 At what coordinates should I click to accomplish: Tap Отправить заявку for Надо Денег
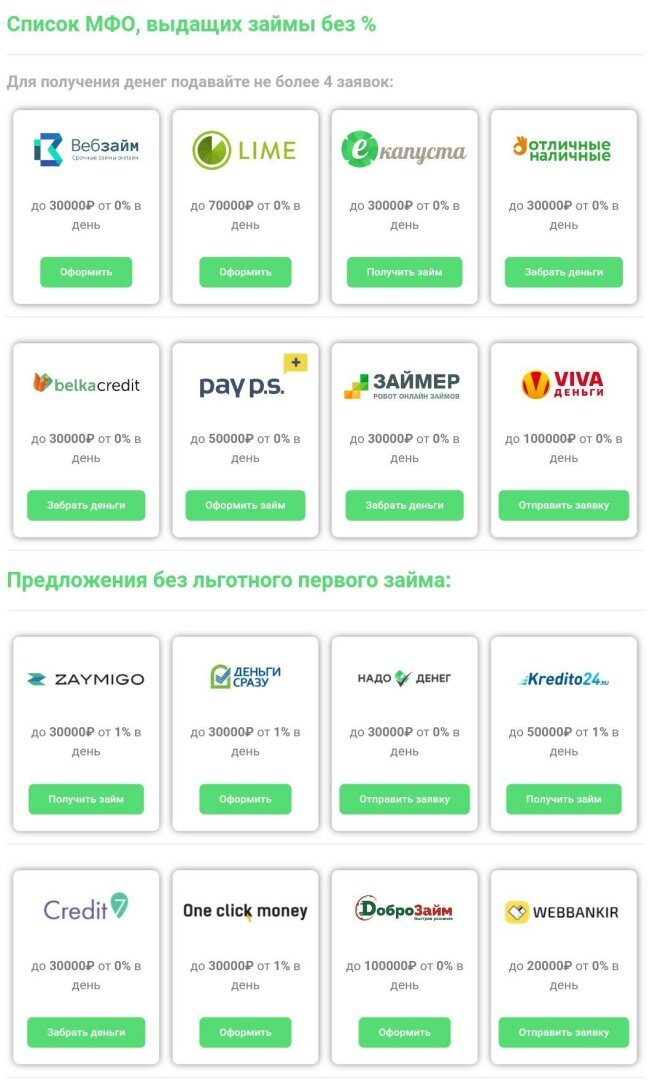tap(404, 799)
